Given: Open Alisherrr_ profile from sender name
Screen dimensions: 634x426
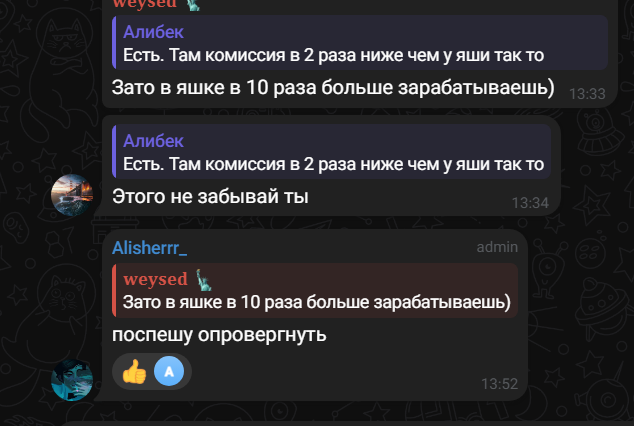Looking at the screenshot, I should click(x=150, y=247).
